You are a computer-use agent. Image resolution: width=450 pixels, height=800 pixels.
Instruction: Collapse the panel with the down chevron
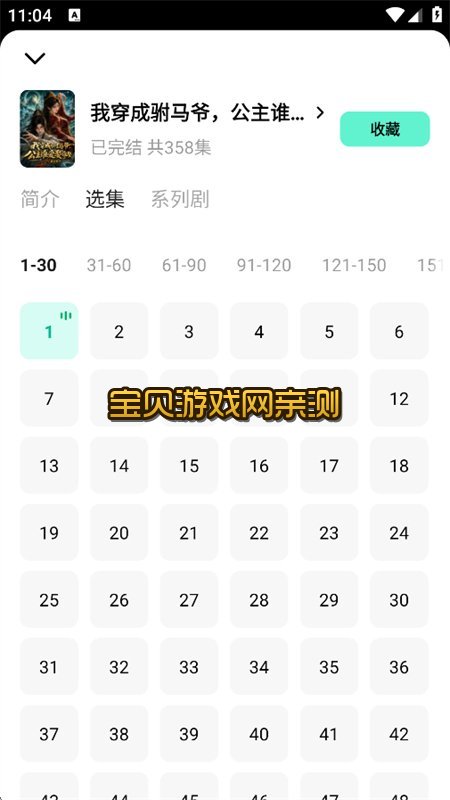pyautogui.click(x=35, y=58)
